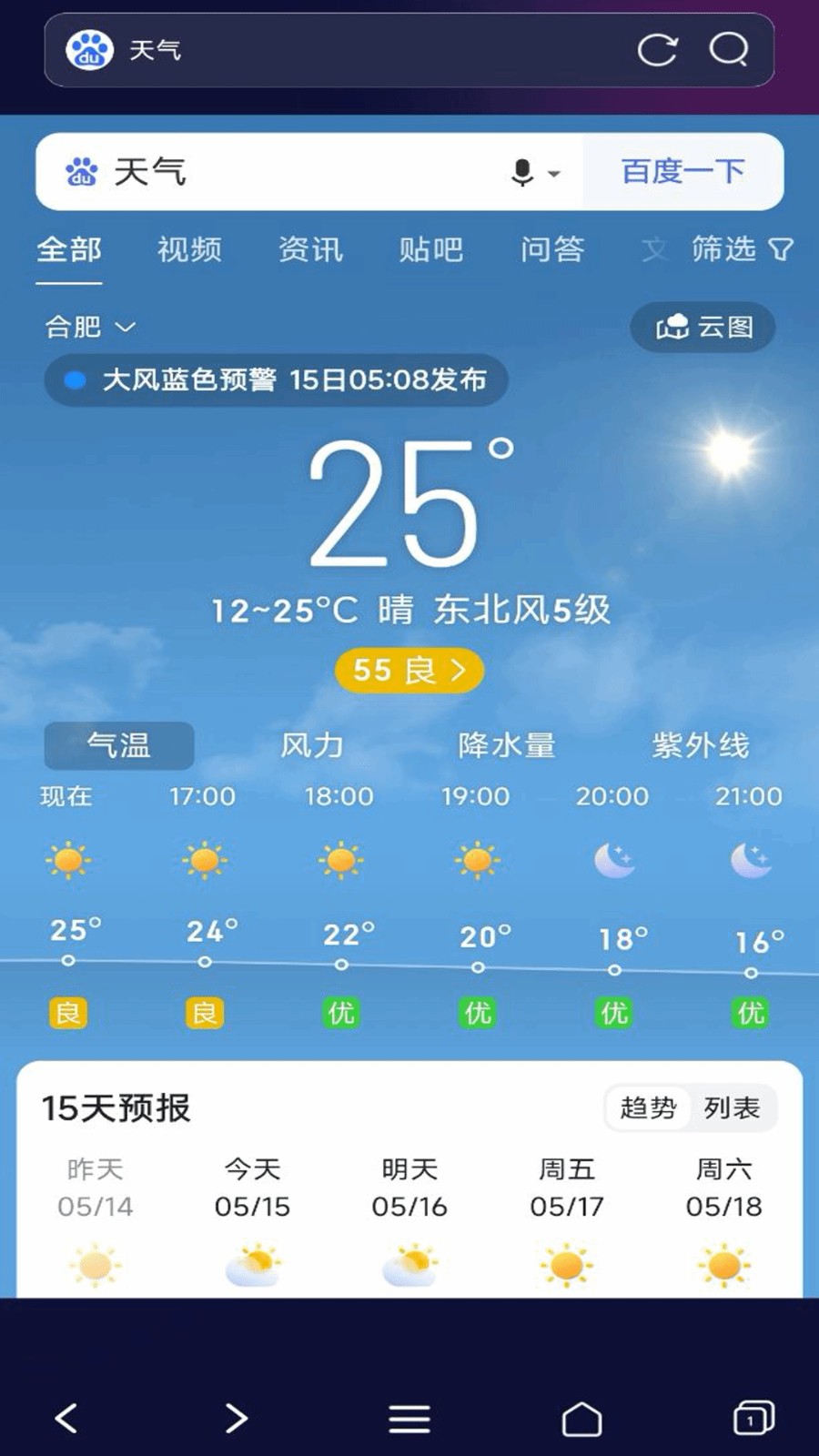Tap the home icon in bottom navigation
This screenshot has height=1456, width=819.
tap(582, 1419)
